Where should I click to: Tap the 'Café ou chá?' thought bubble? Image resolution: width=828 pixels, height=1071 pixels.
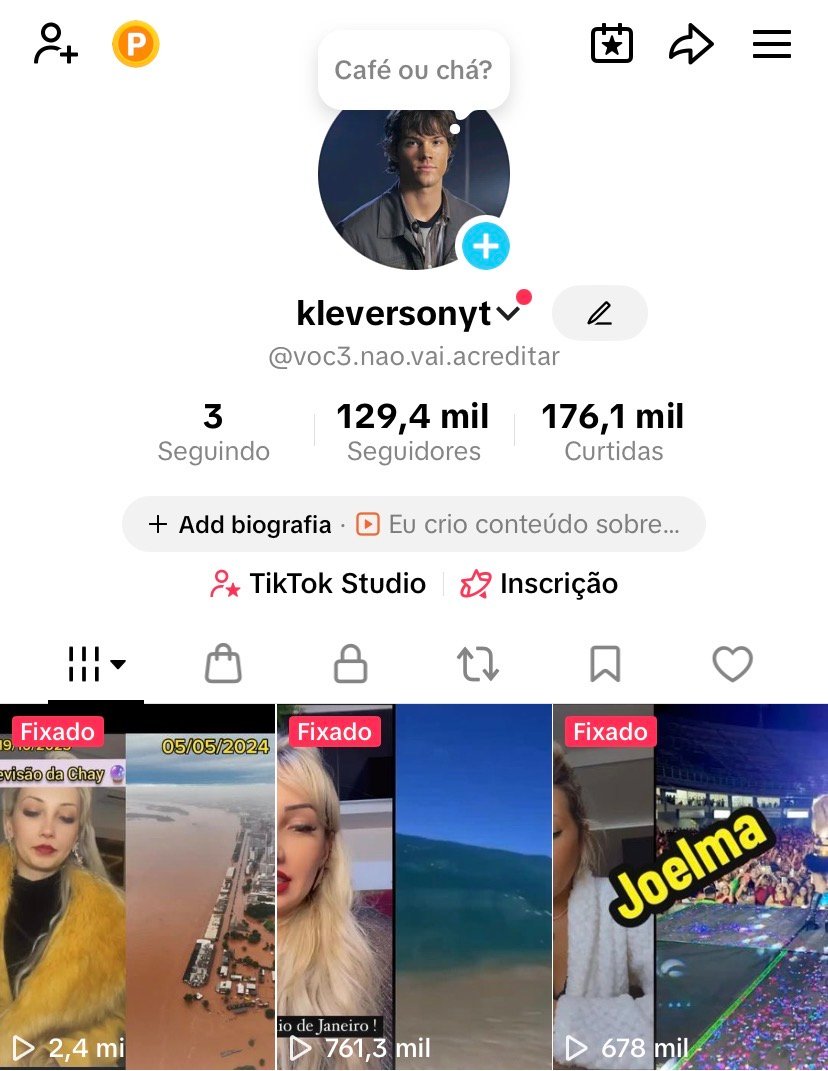(x=413, y=70)
